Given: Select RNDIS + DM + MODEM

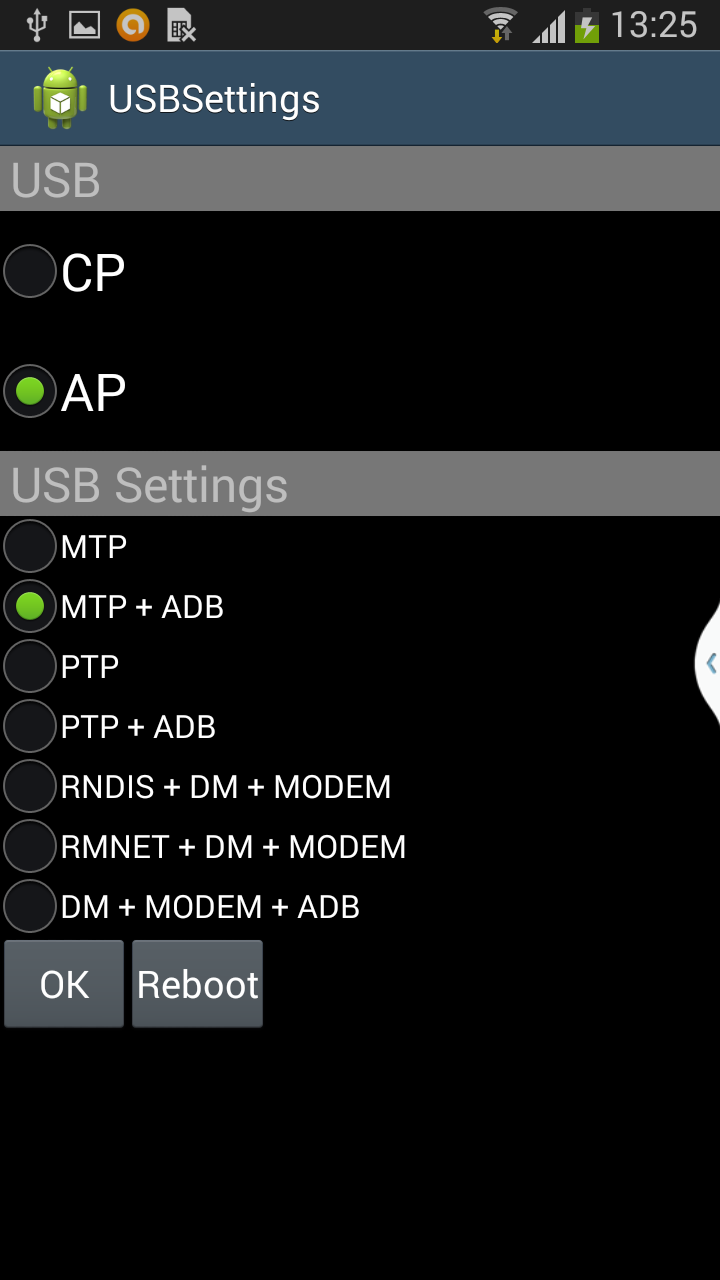Looking at the screenshot, I should [x=198, y=787].
